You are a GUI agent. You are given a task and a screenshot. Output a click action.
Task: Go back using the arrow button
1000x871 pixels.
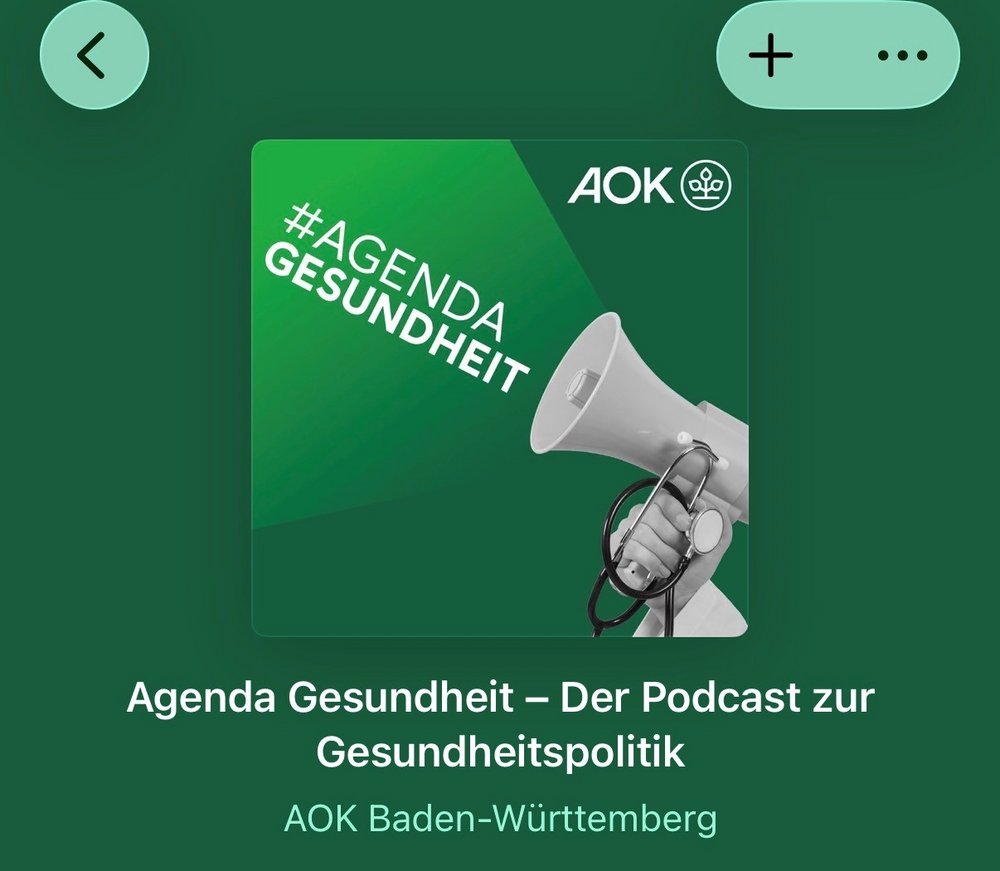(93, 56)
